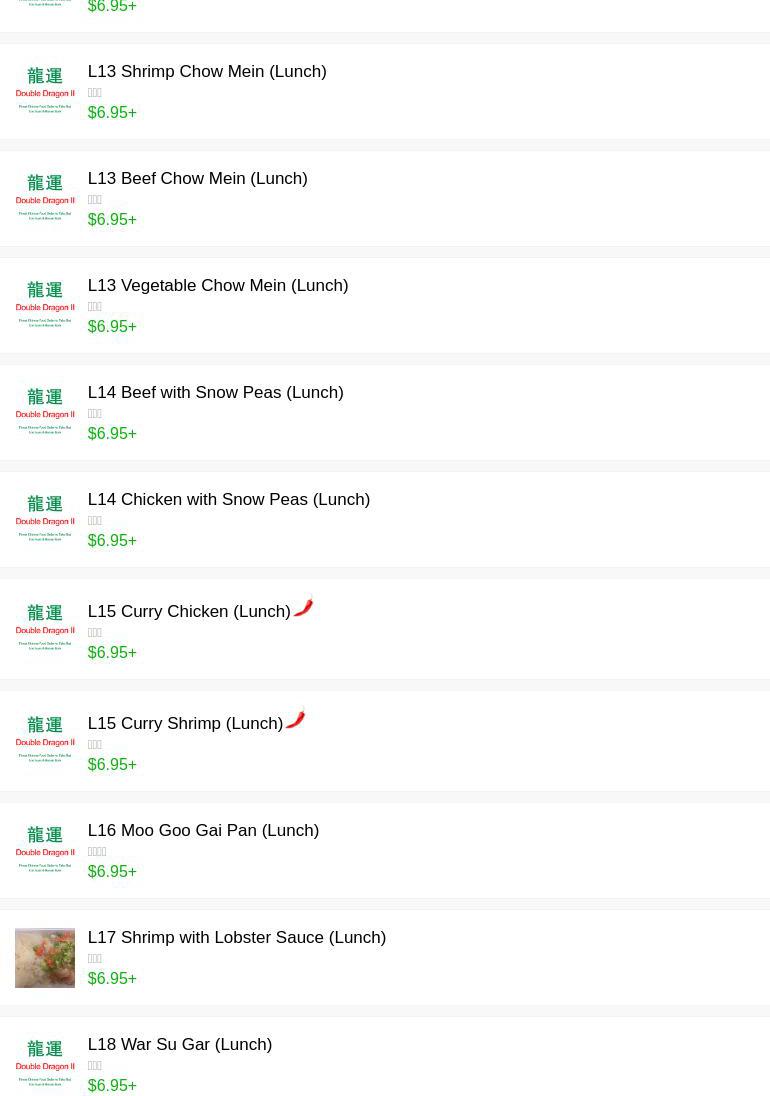Select L13 Beef Chow Mein (Lunch)

[x=197, y=179]
